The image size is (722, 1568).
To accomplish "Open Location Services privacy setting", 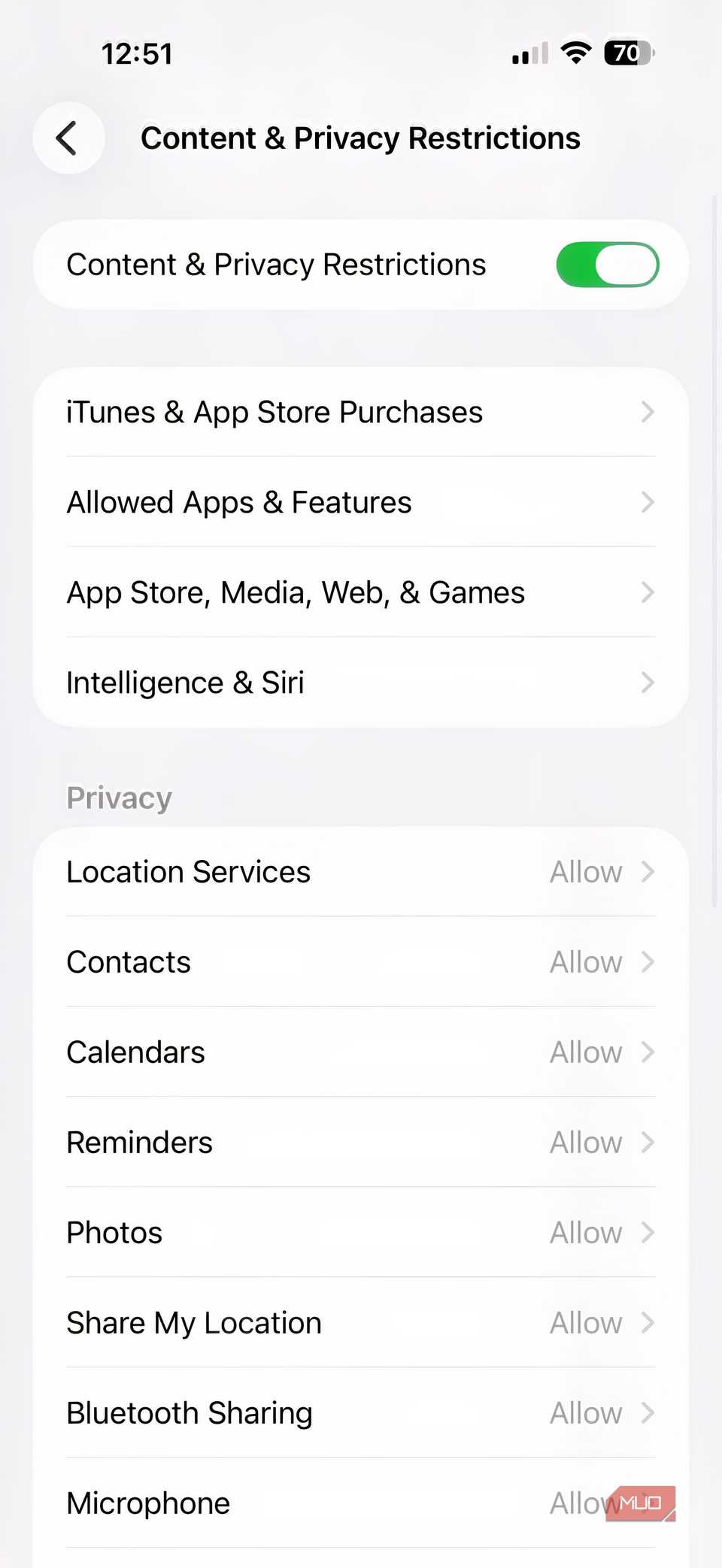I will [361, 872].
